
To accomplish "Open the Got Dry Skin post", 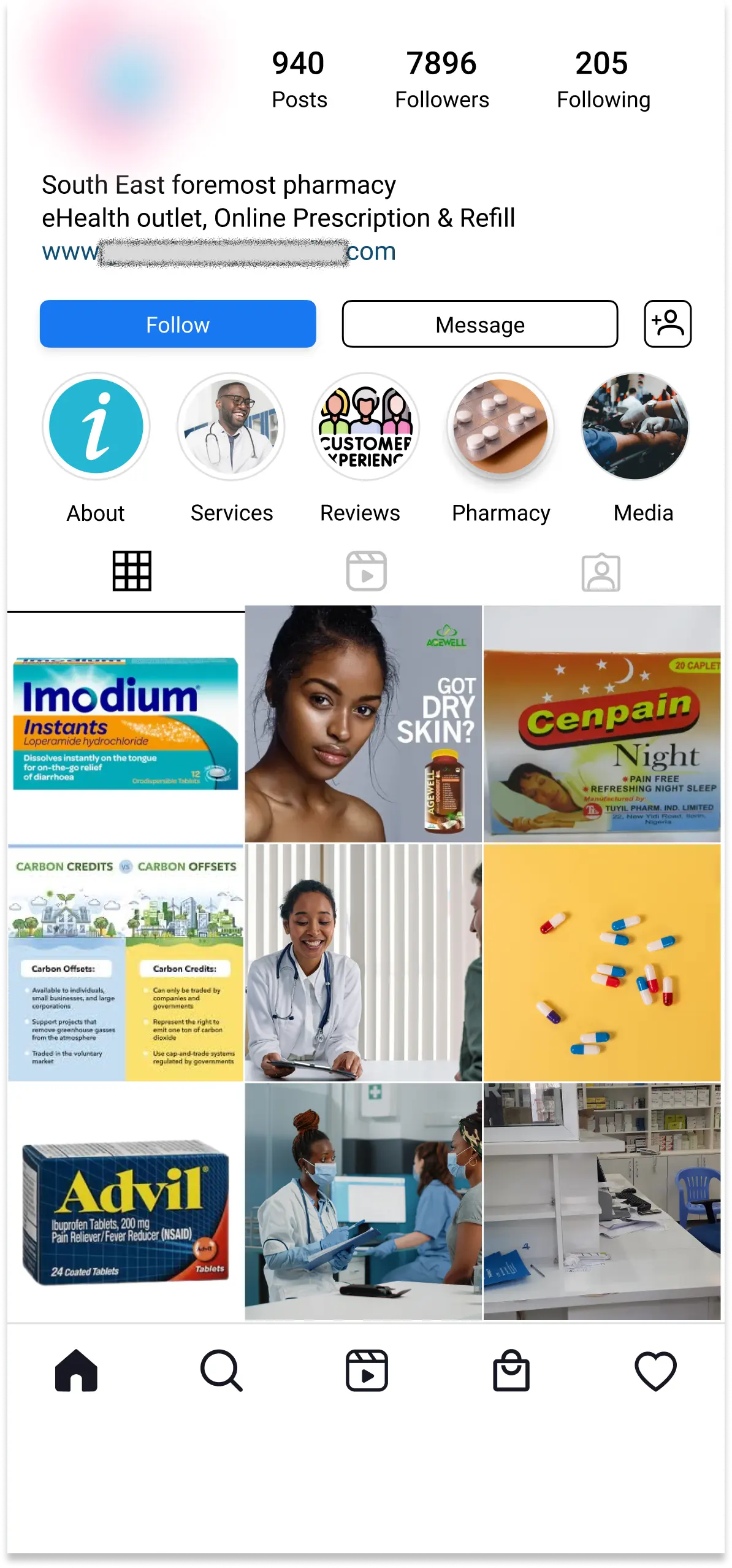I will (x=364, y=724).
